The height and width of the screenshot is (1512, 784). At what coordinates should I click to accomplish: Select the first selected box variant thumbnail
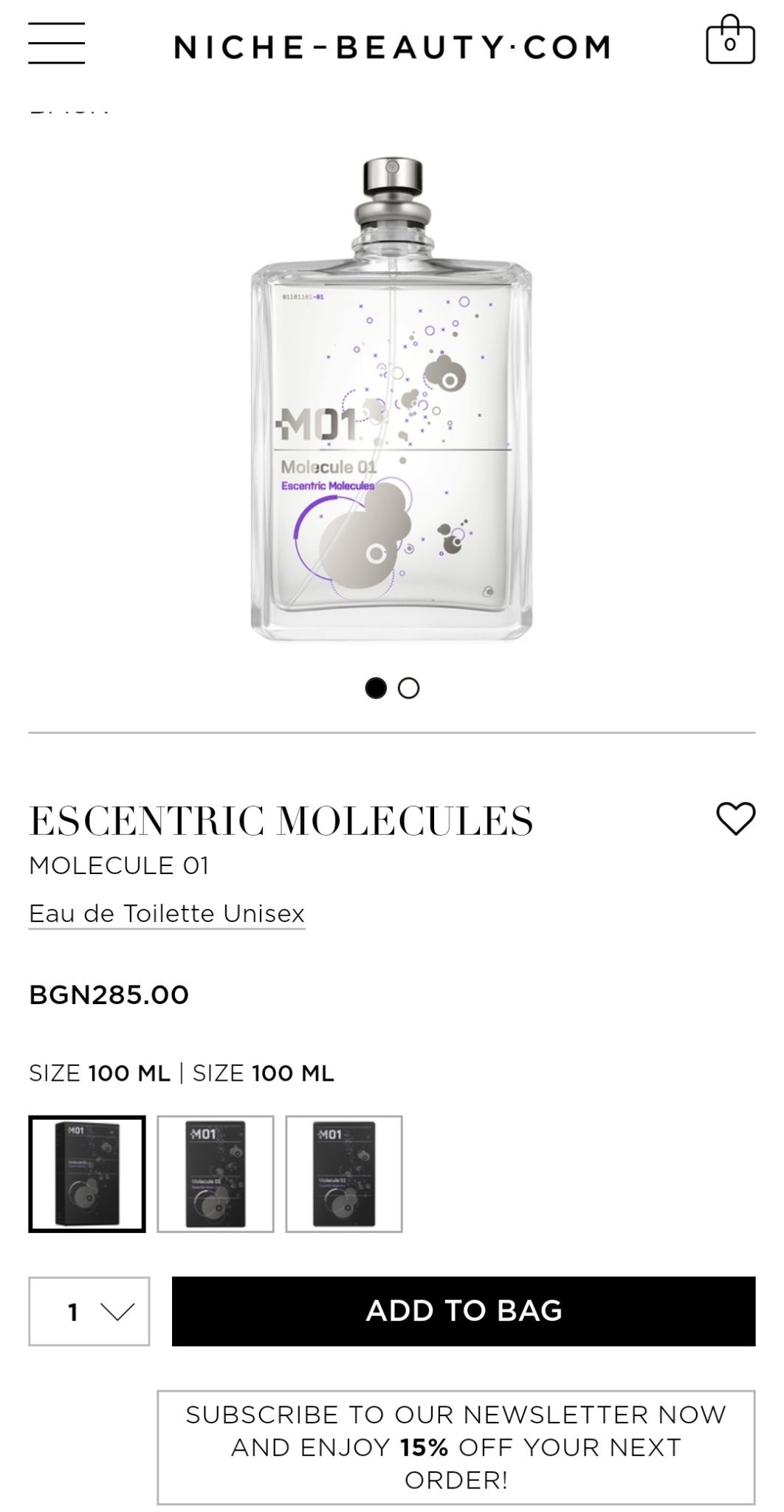coord(87,1174)
